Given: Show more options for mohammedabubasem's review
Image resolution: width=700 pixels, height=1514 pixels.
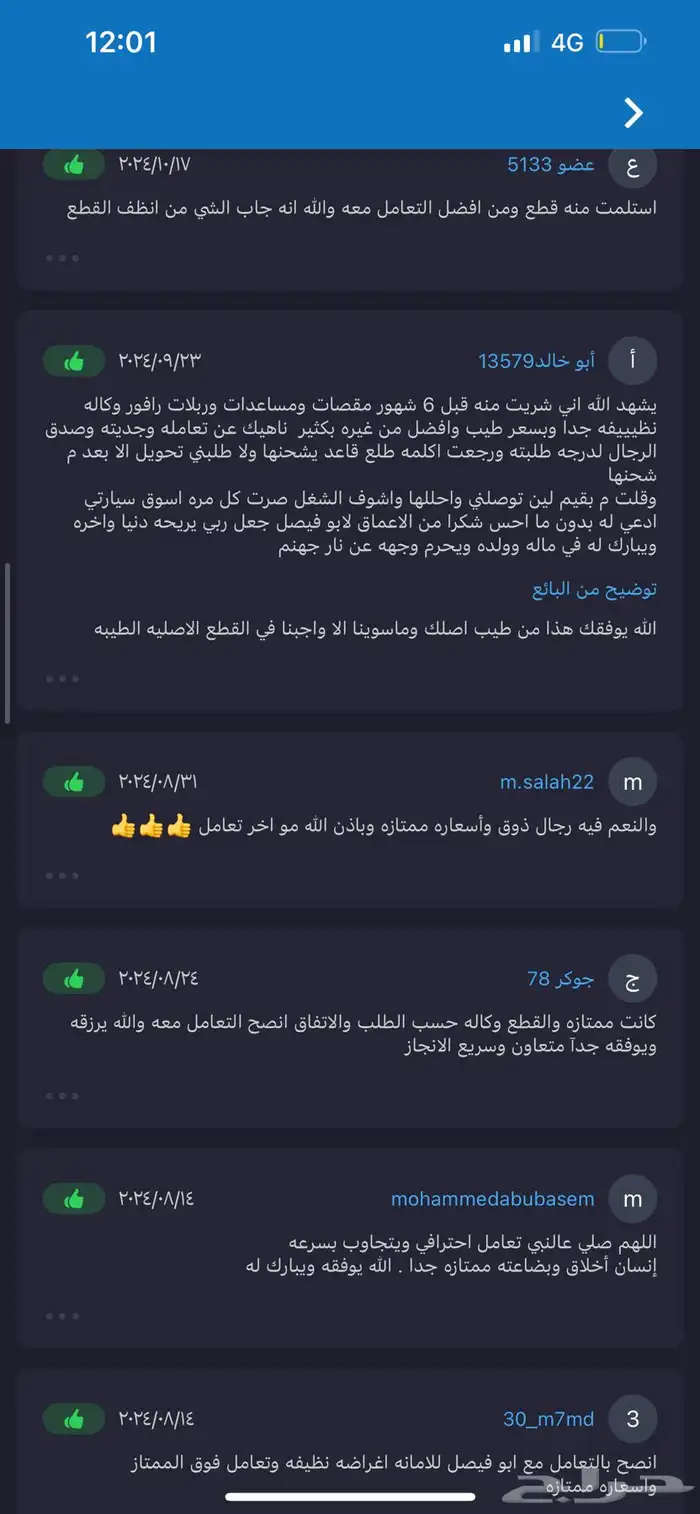Looking at the screenshot, I should (62, 1315).
